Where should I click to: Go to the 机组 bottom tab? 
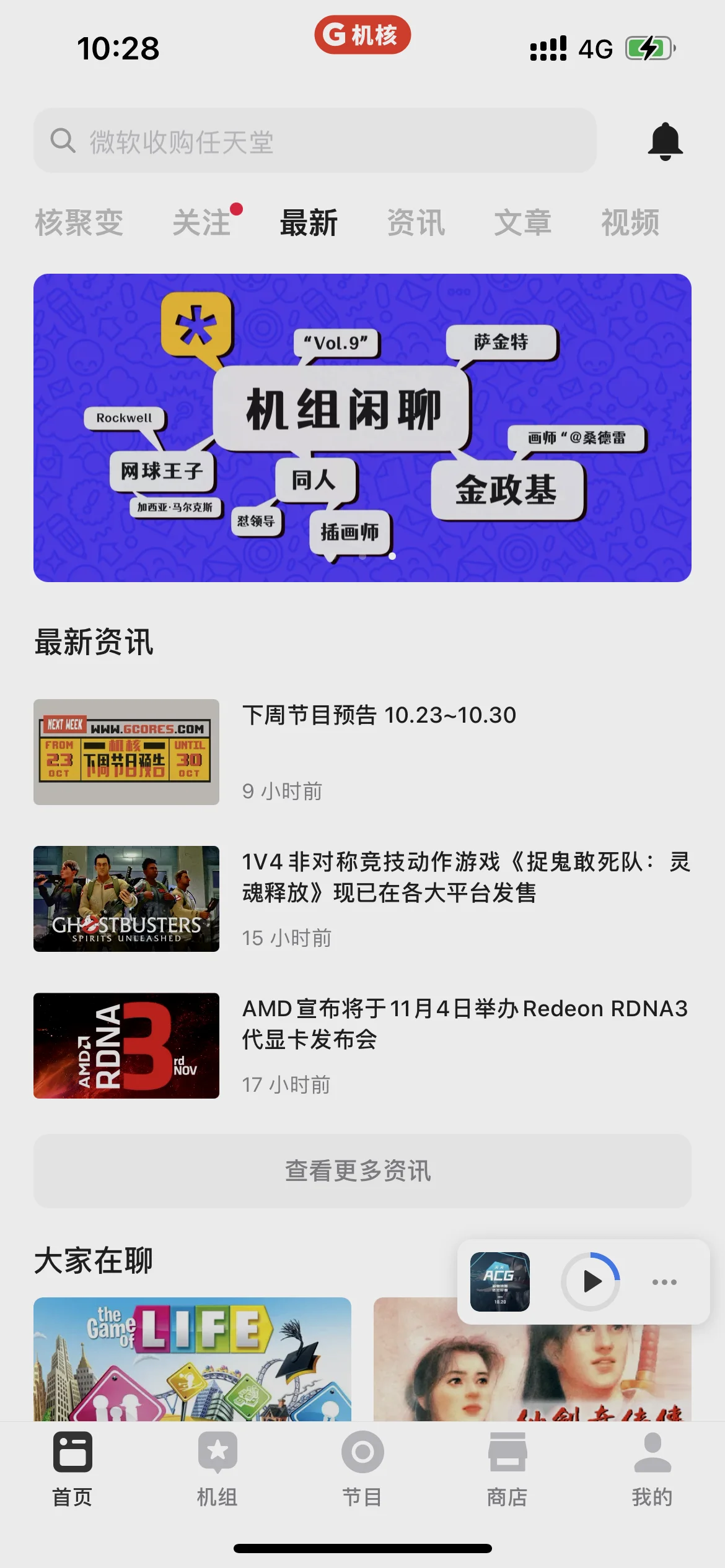[217, 1468]
